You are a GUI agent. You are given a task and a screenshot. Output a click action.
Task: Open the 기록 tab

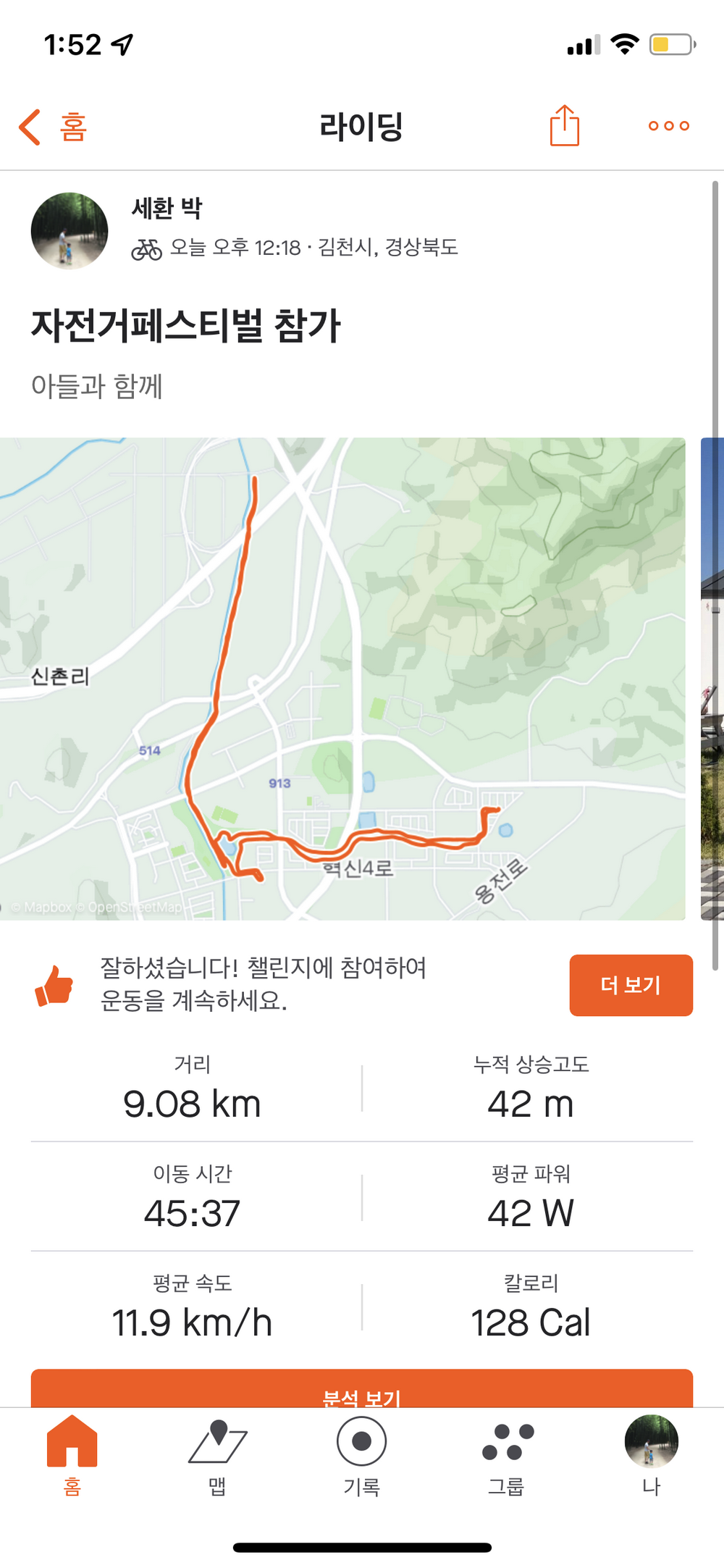point(361,1454)
